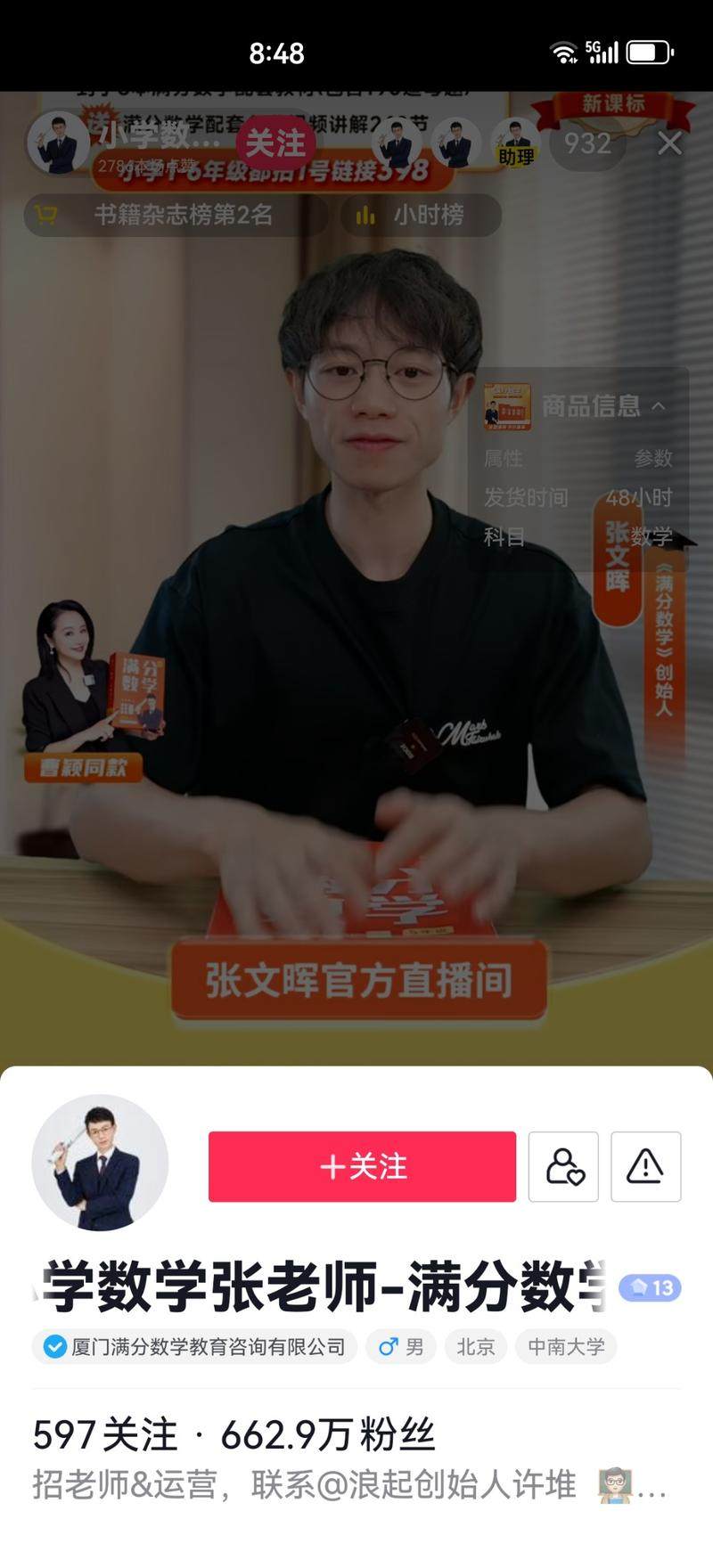View the 932 audience list

(x=588, y=143)
